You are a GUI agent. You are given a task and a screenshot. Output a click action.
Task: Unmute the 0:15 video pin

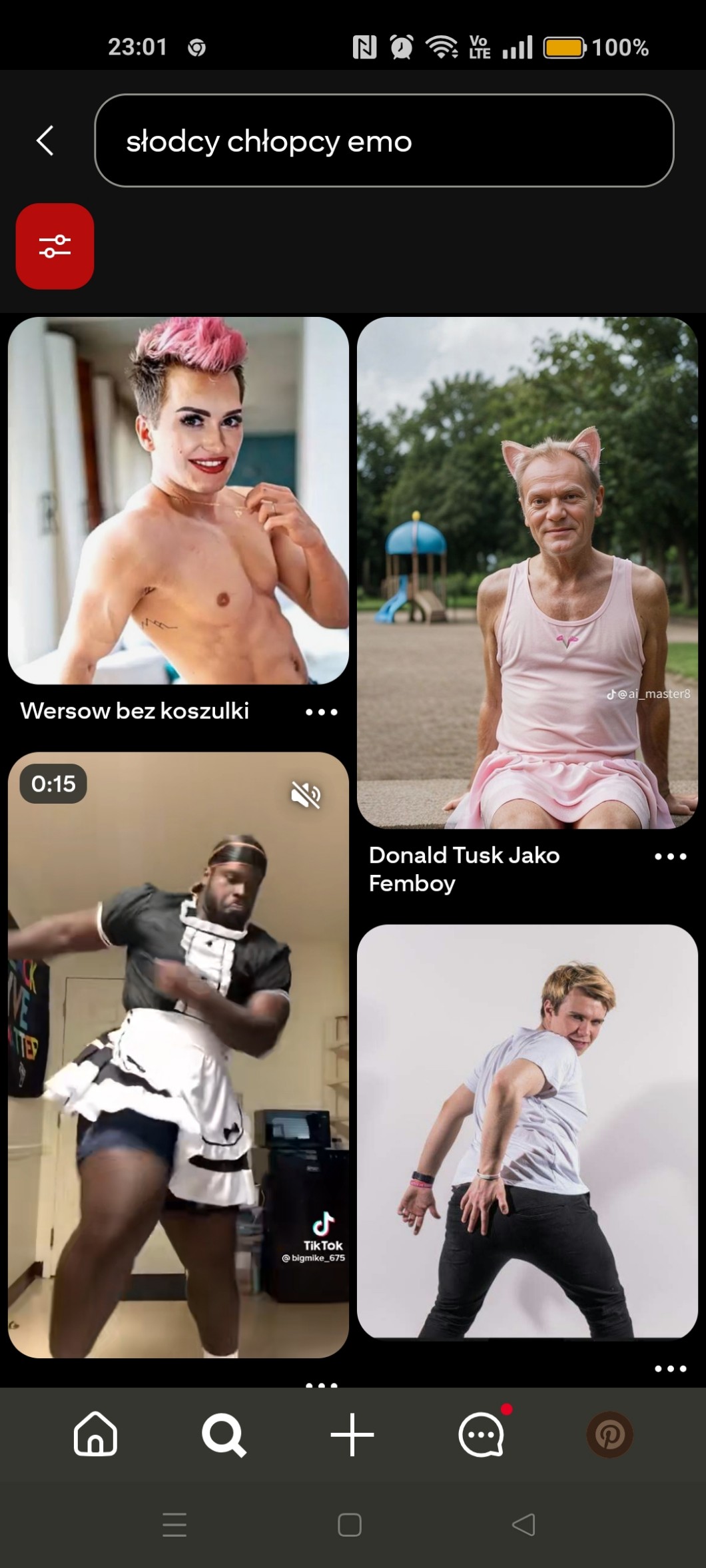pyautogui.click(x=306, y=794)
